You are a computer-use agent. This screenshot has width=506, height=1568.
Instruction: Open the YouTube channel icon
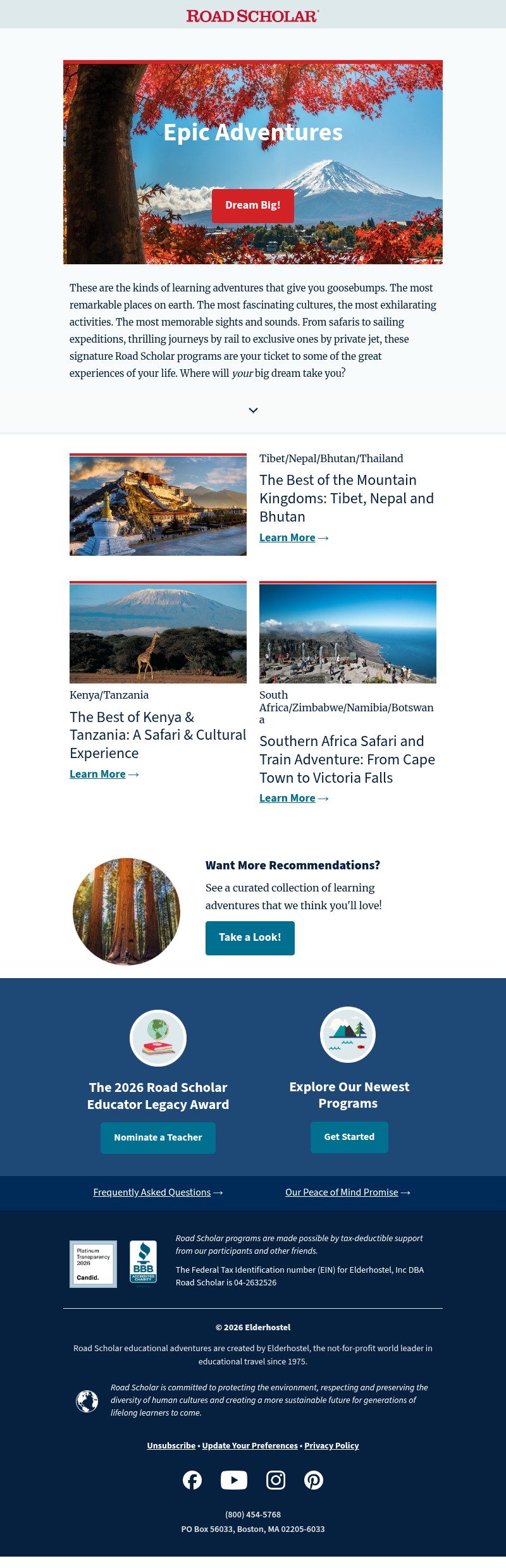[234, 1480]
